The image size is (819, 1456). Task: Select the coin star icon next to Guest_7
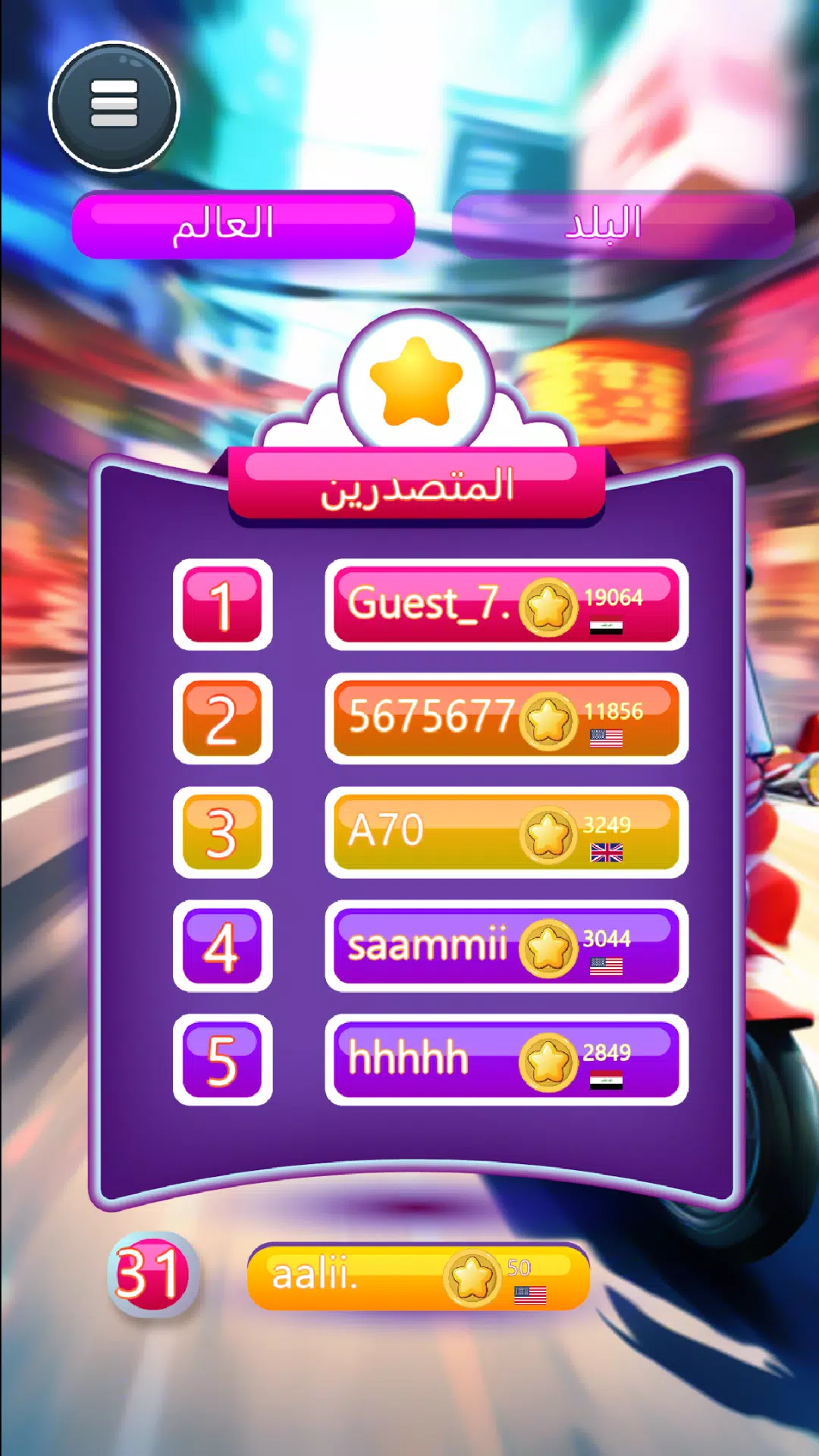point(548,607)
